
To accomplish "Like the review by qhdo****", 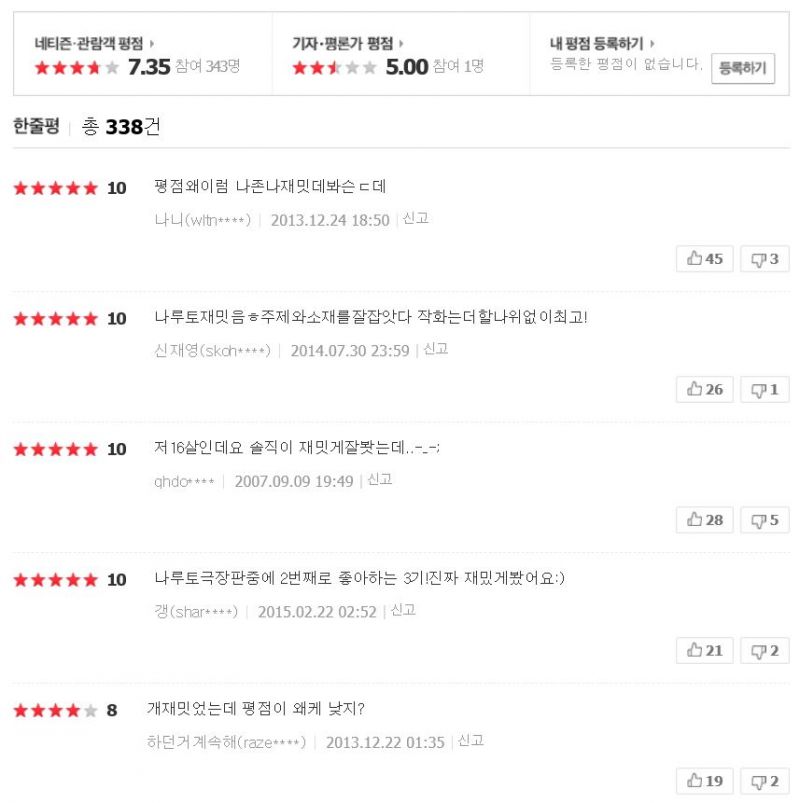I will tap(705, 519).
